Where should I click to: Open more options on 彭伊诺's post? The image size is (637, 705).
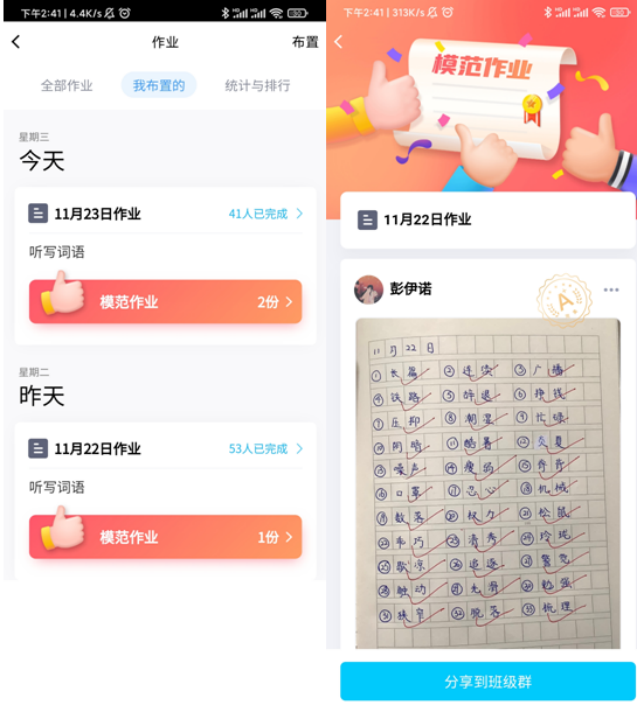(x=611, y=290)
